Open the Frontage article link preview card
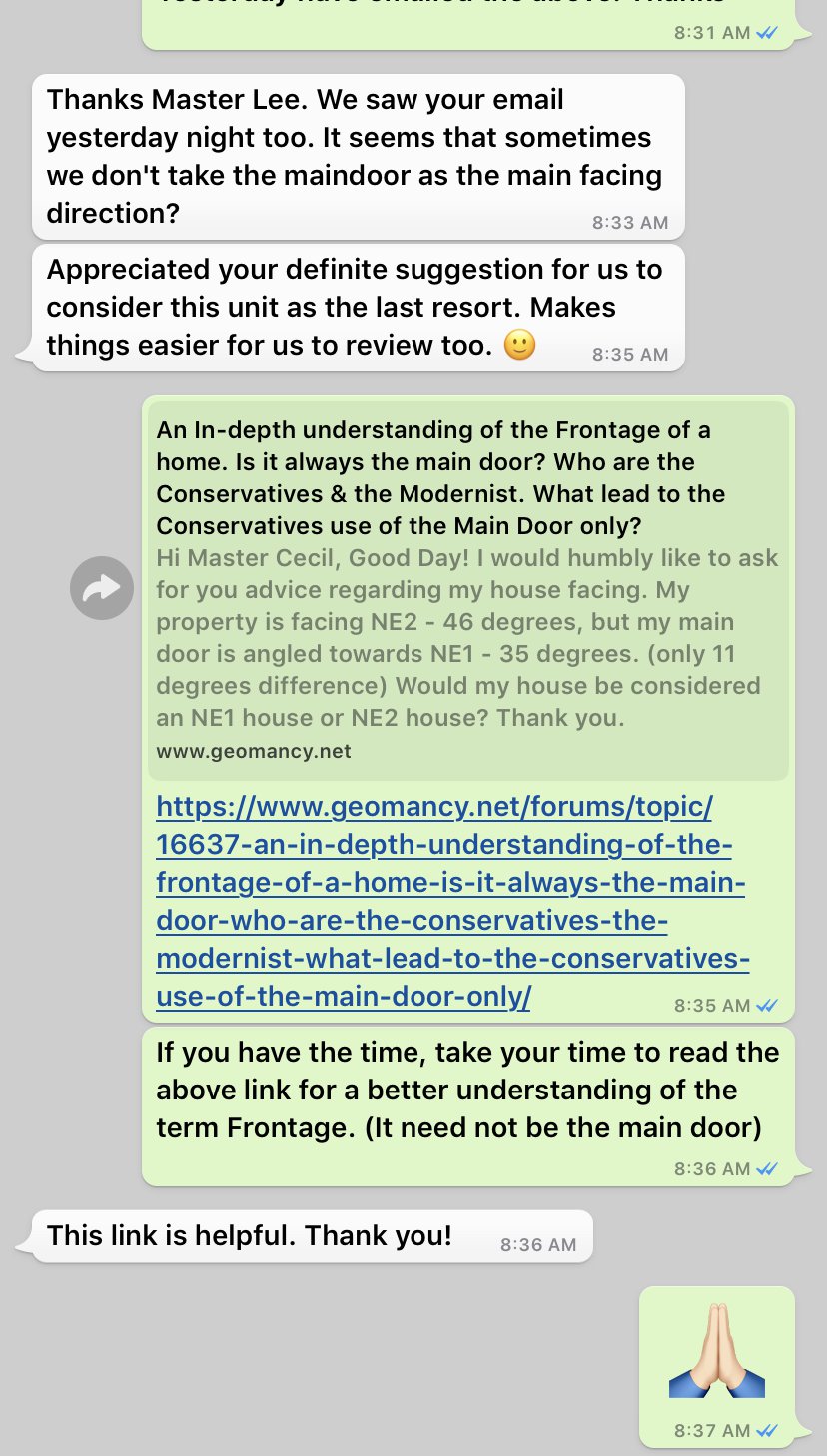The image size is (827, 1456). click(x=467, y=589)
